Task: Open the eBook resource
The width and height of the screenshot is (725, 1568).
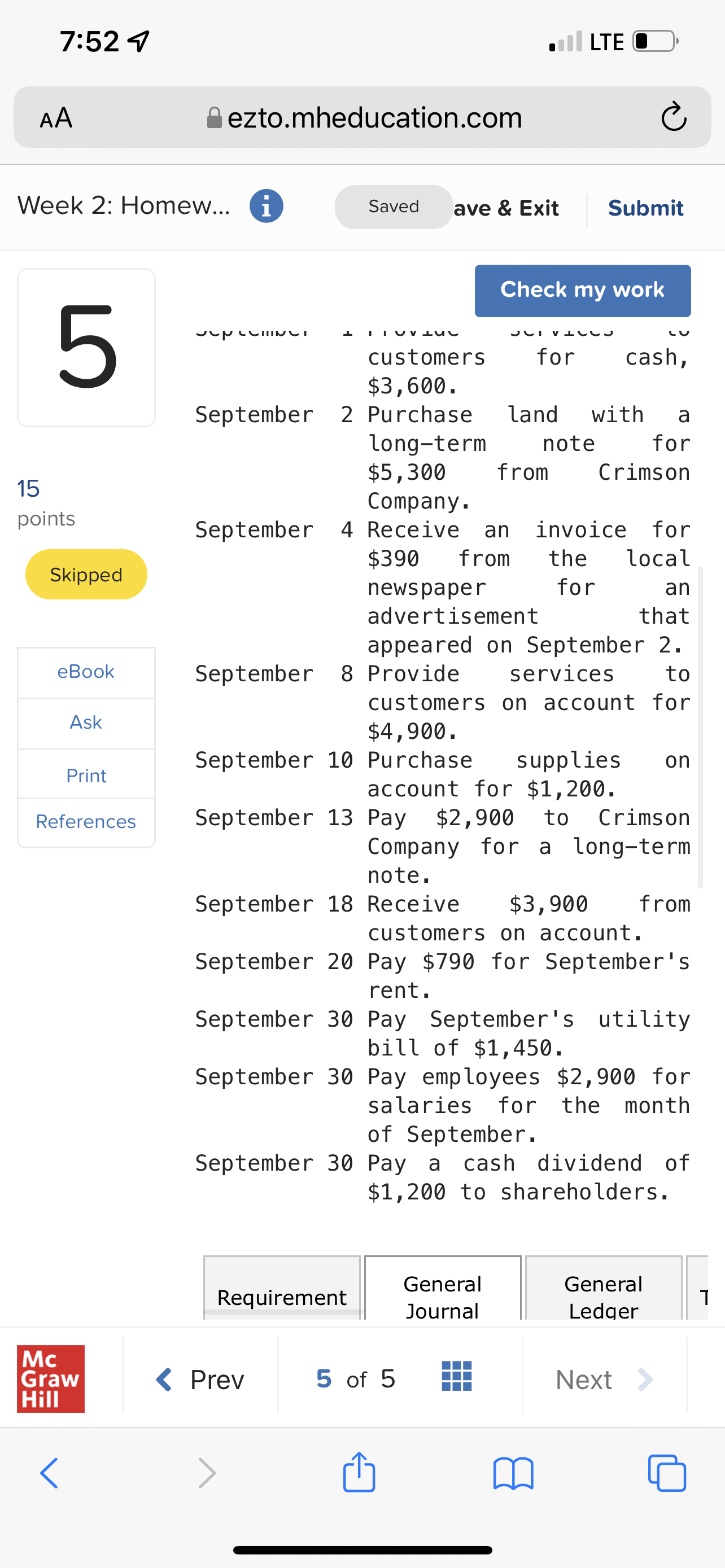Action: click(86, 671)
